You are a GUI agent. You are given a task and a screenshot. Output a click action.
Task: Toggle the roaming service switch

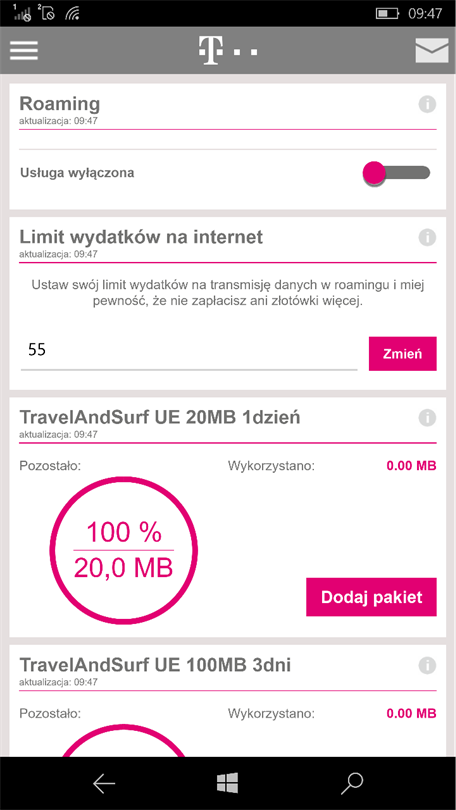(x=397, y=173)
